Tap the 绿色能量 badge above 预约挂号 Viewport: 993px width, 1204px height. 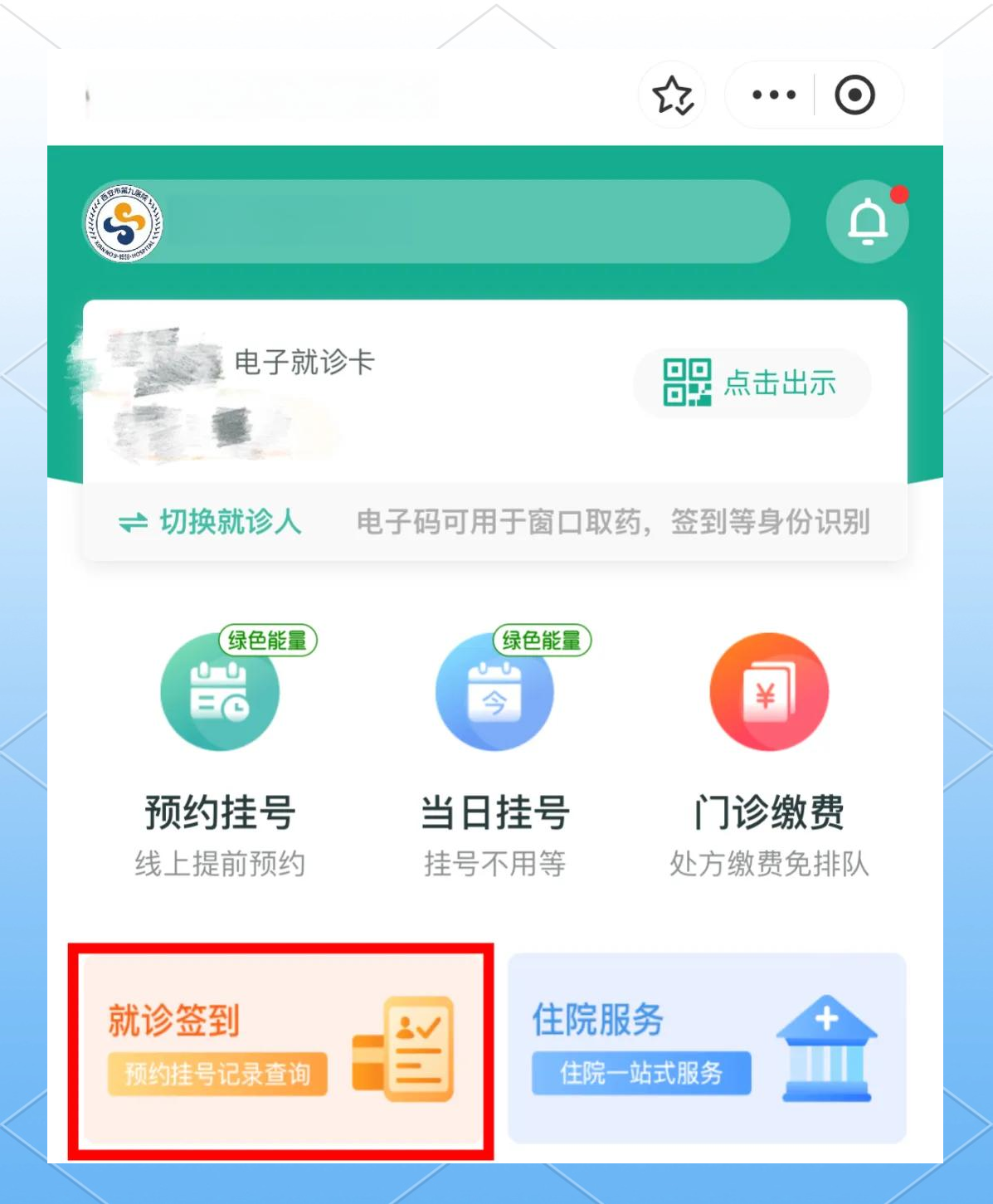click(267, 640)
